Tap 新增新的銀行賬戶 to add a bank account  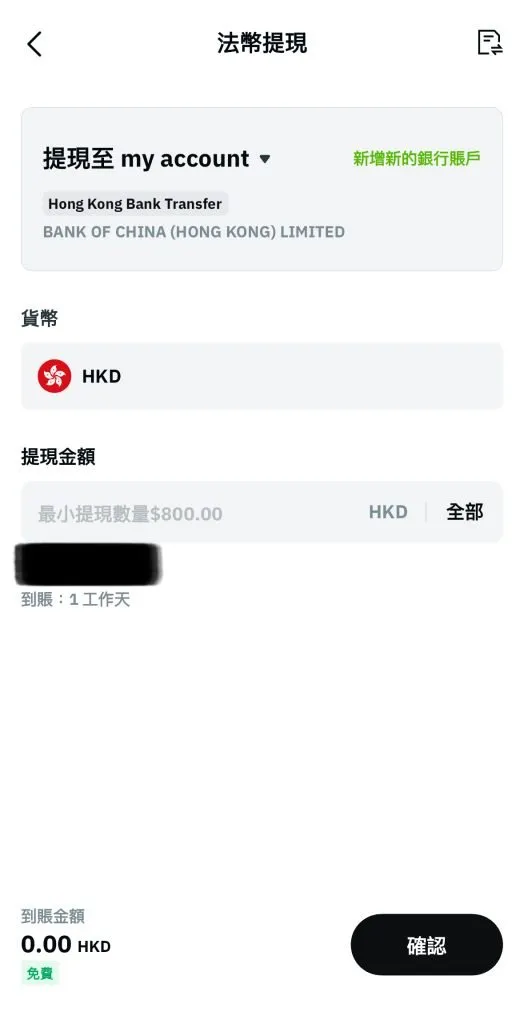(x=417, y=159)
